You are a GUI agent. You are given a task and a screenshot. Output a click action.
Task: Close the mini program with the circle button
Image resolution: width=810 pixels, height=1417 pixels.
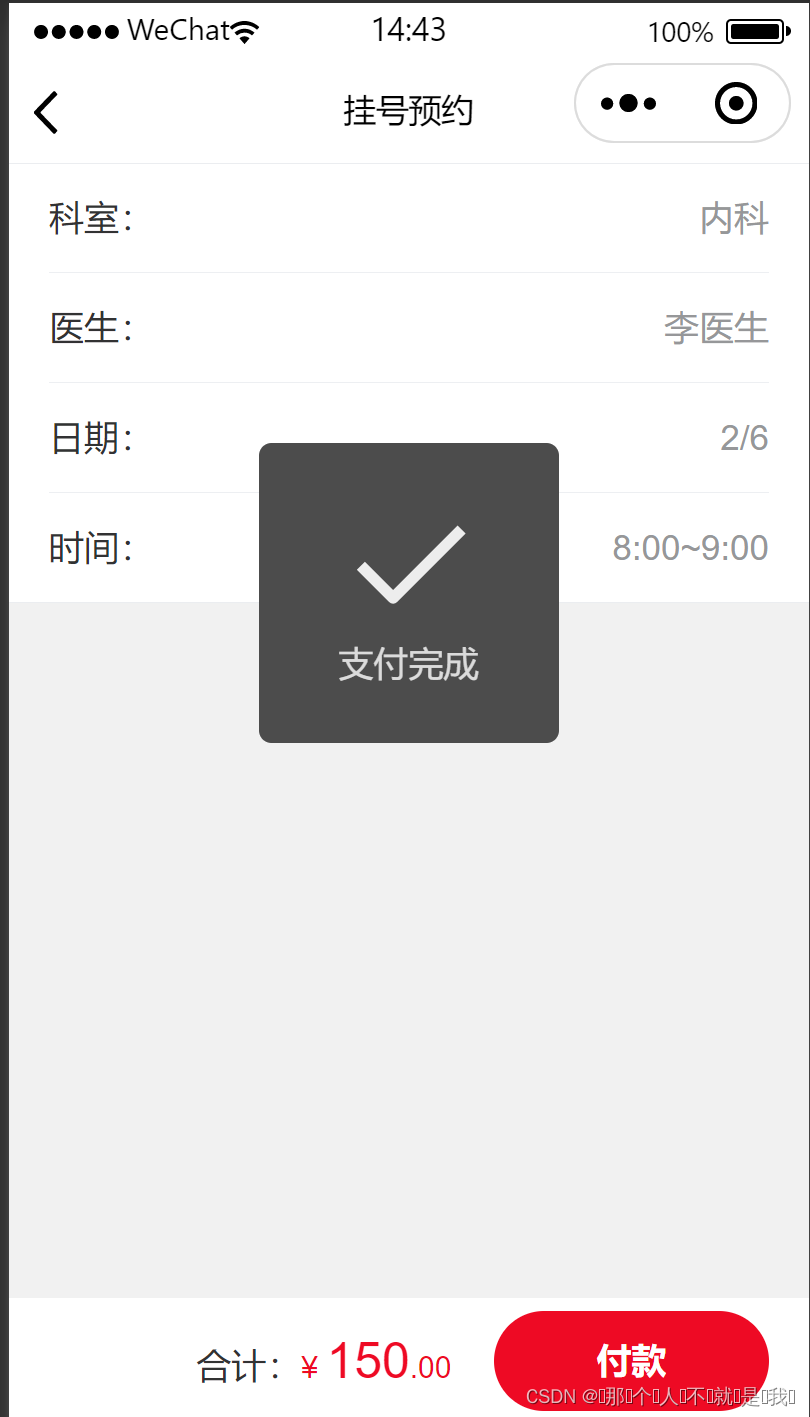point(736,103)
